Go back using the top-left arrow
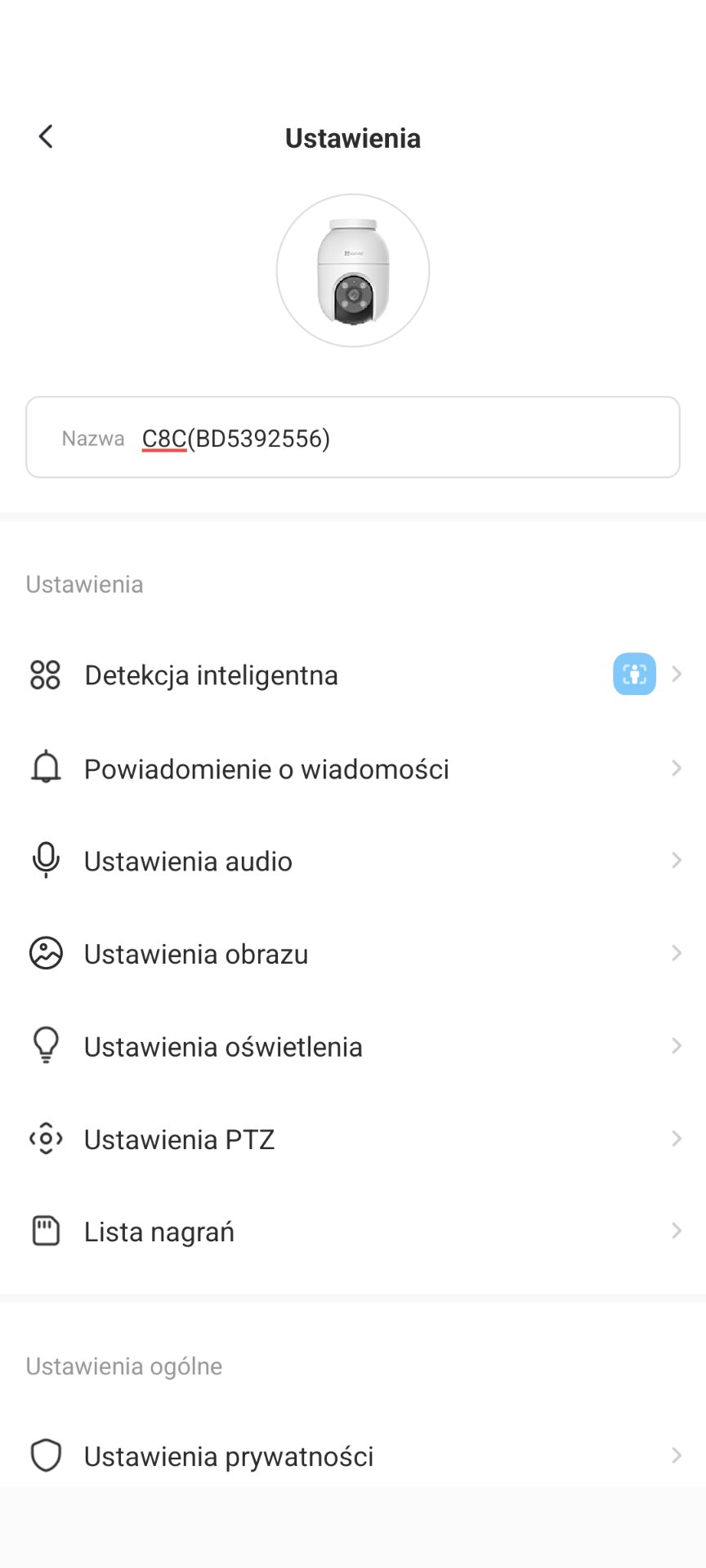Image resolution: width=706 pixels, height=1568 pixels. (x=46, y=136)
